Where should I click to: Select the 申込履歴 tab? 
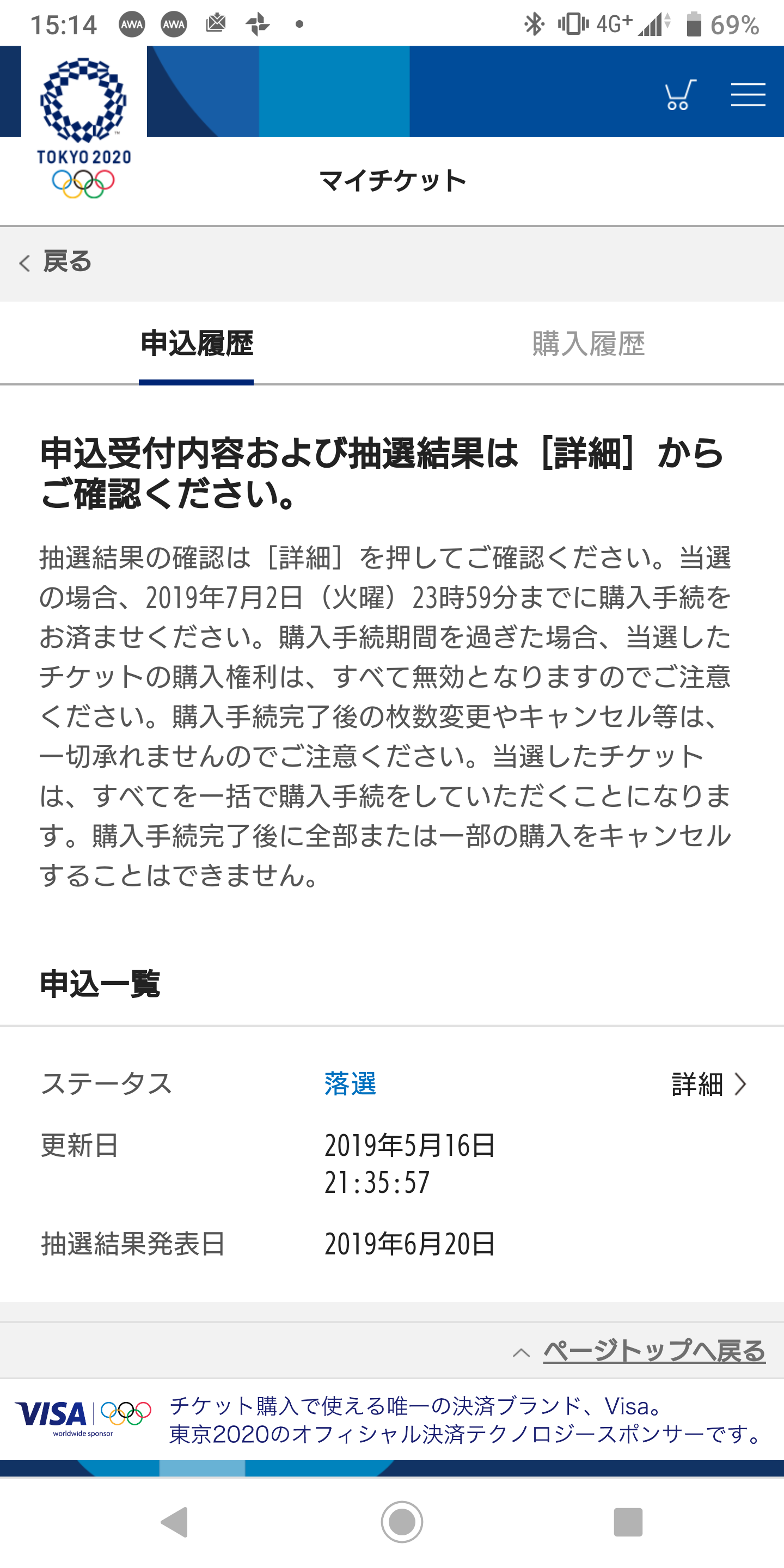pyautogui.click(x=197, y=344)
